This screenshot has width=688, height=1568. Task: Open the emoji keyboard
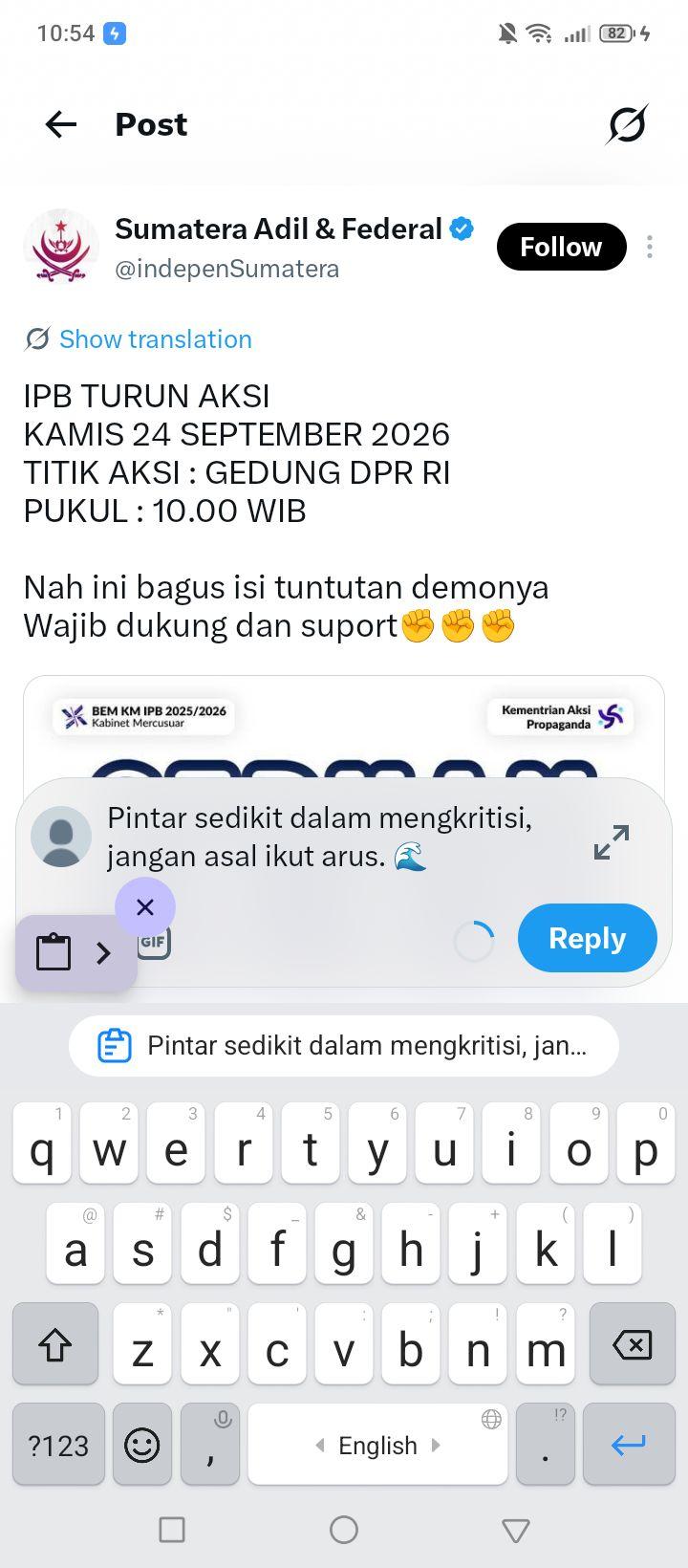(142, 1445)
